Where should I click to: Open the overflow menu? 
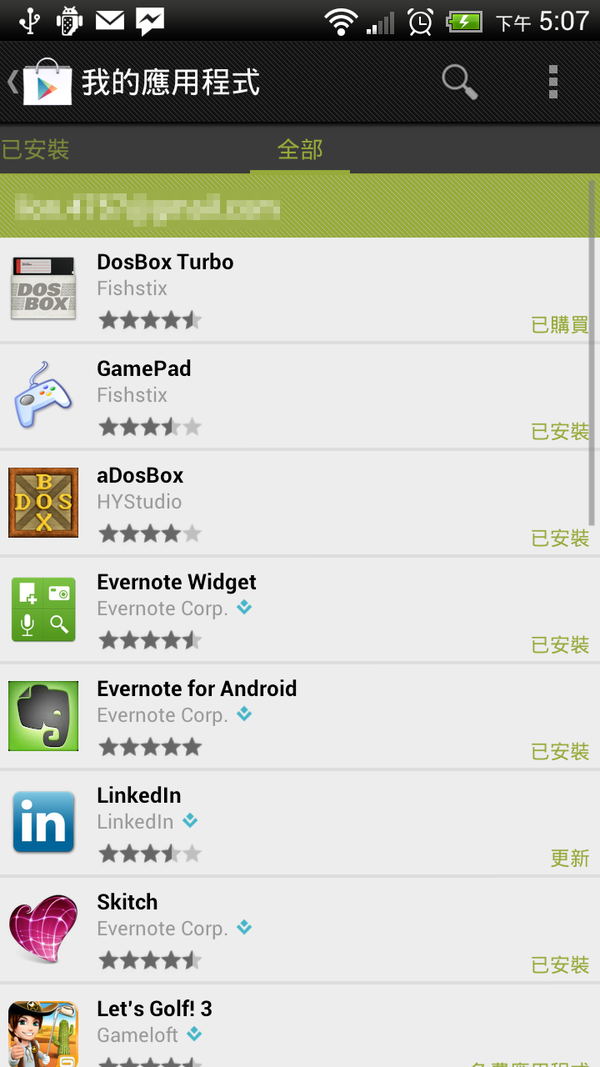(x=553, y=82)
